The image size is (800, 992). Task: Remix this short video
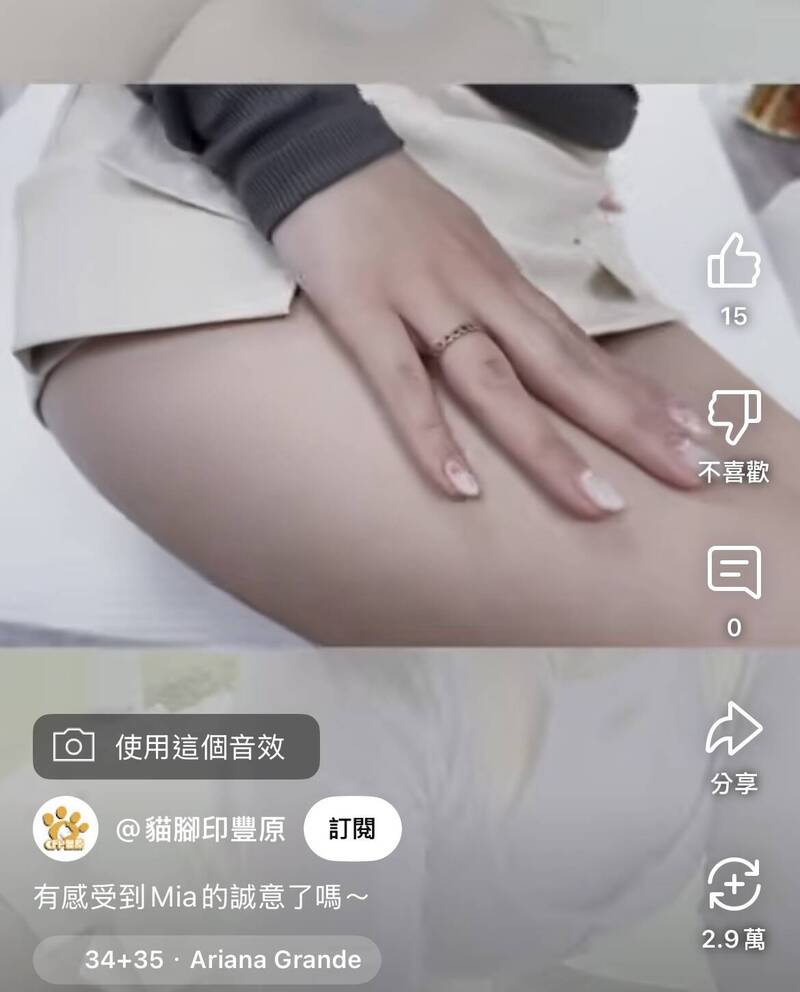(734, 885)
